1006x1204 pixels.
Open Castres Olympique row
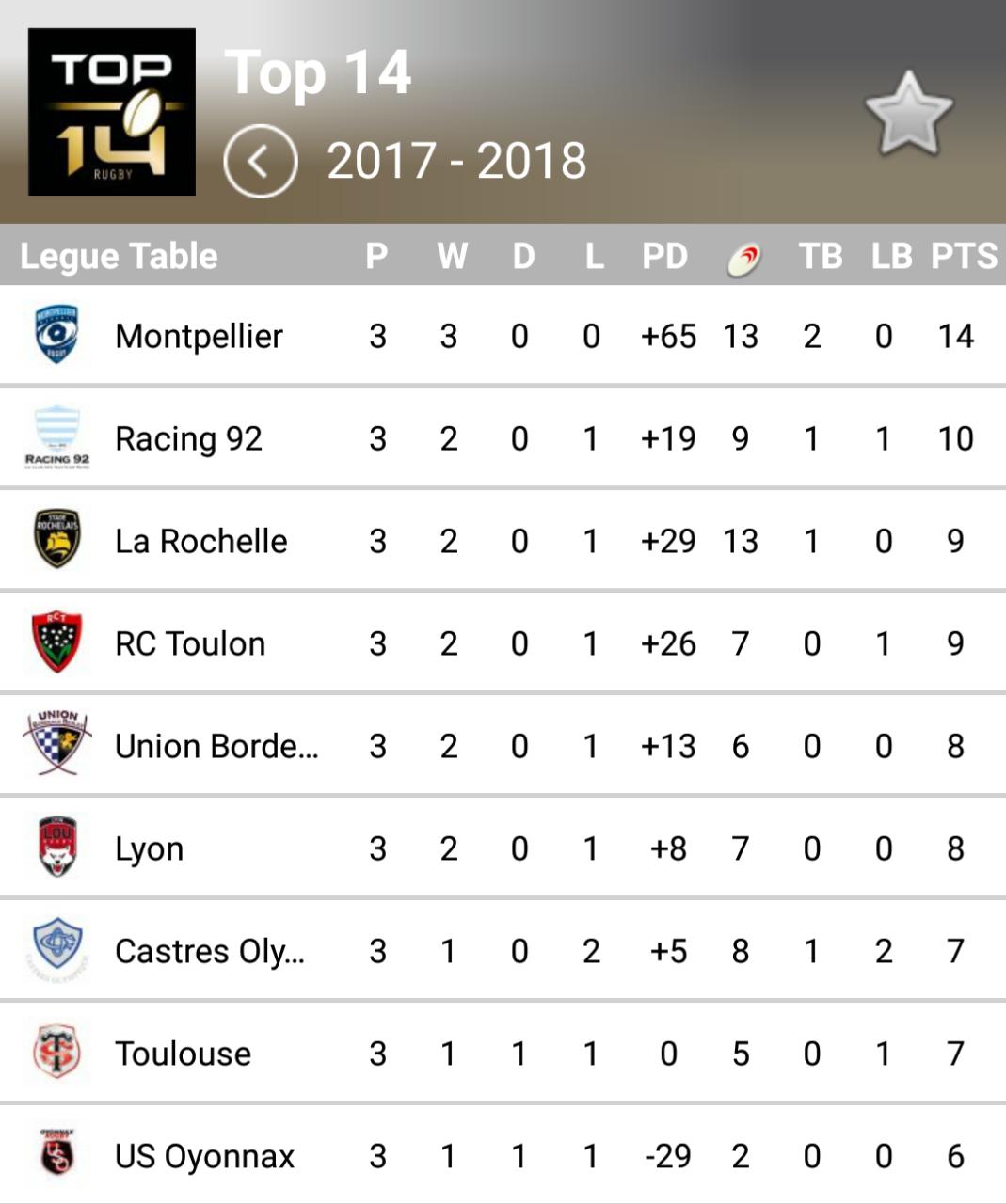[209, 951]
